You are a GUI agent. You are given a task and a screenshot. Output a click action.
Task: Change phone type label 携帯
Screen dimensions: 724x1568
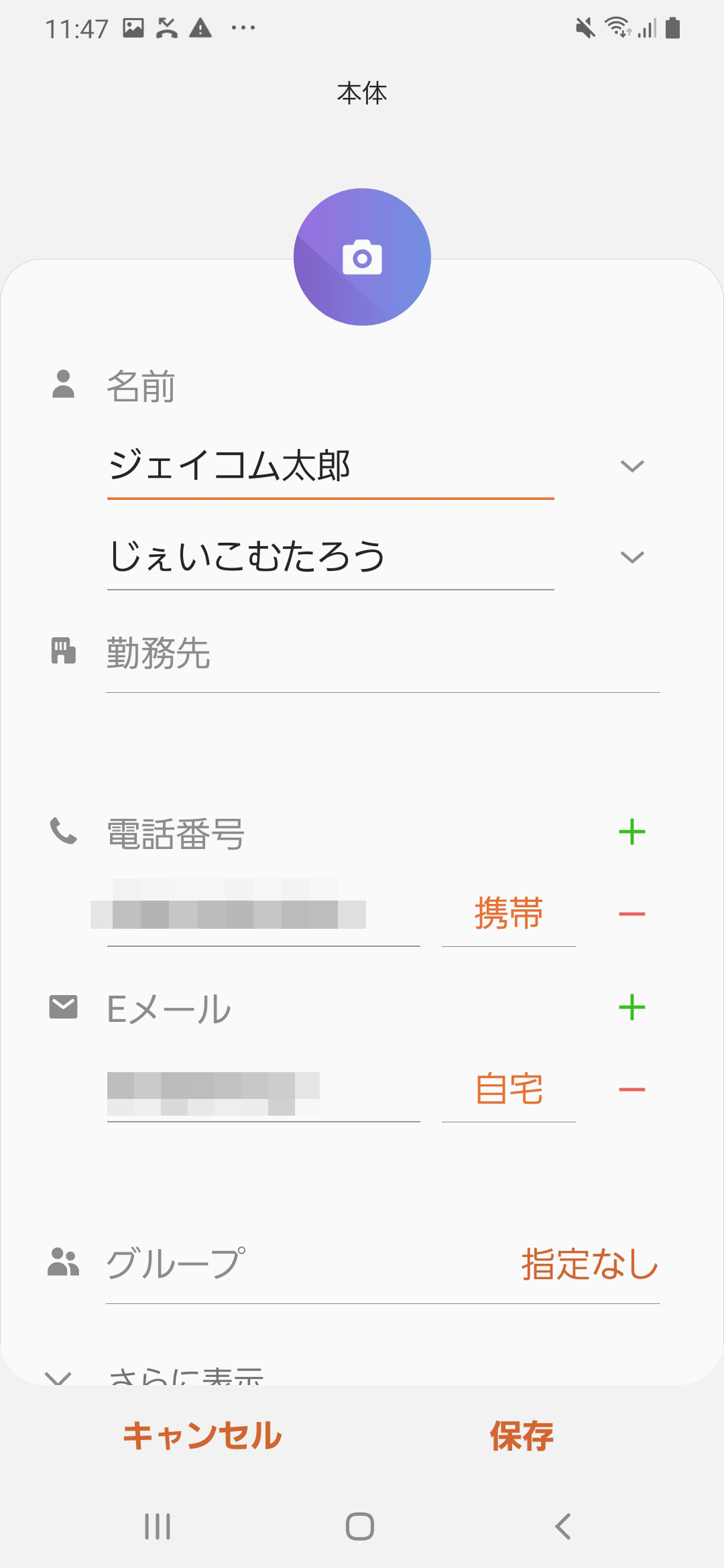509,913
